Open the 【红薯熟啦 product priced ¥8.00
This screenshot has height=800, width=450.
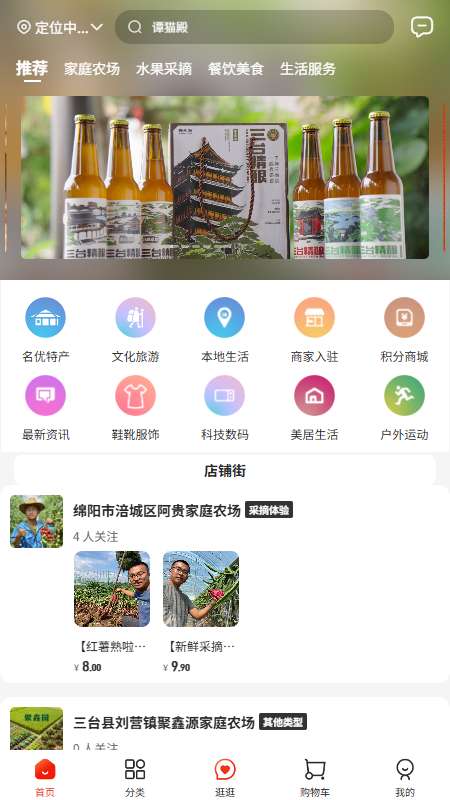112,612
